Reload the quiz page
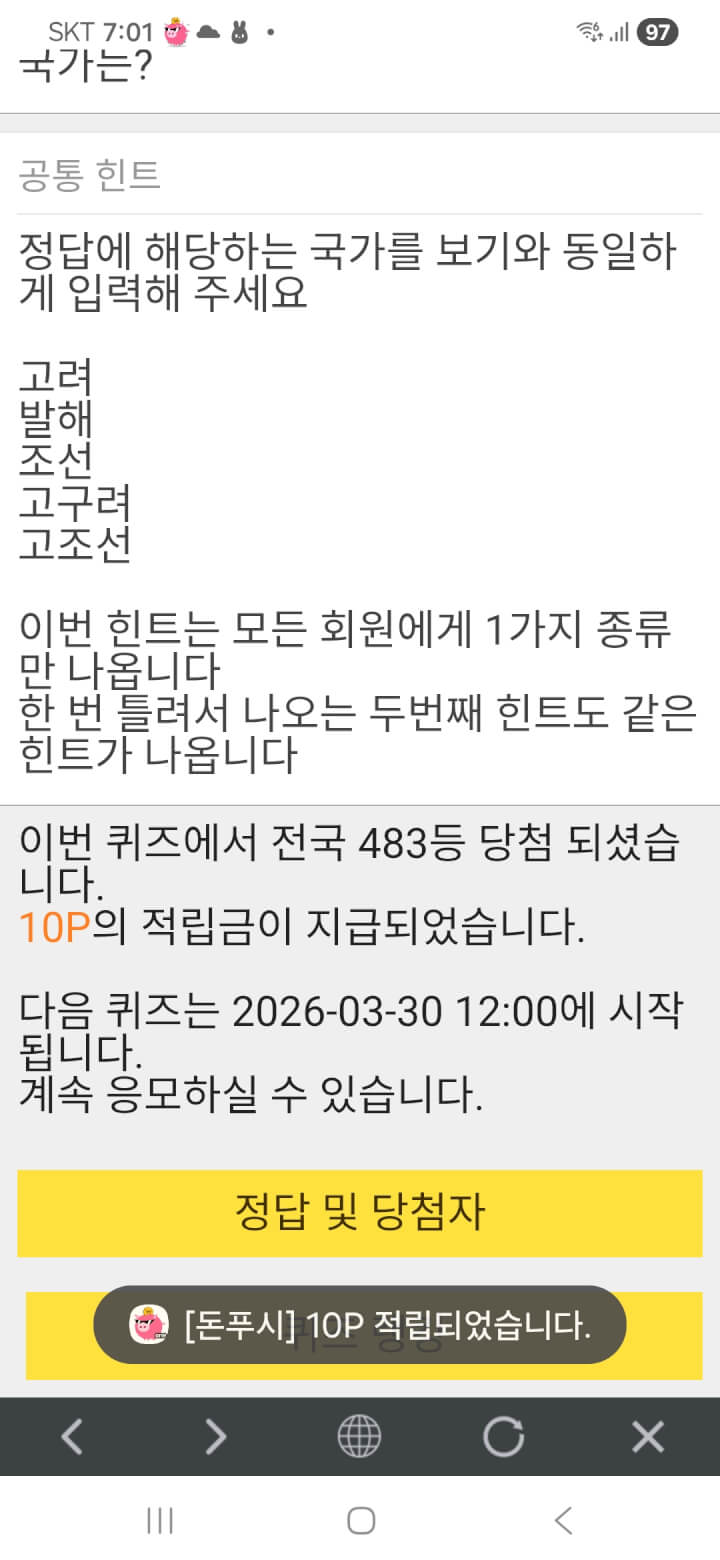 [503, 1437]
